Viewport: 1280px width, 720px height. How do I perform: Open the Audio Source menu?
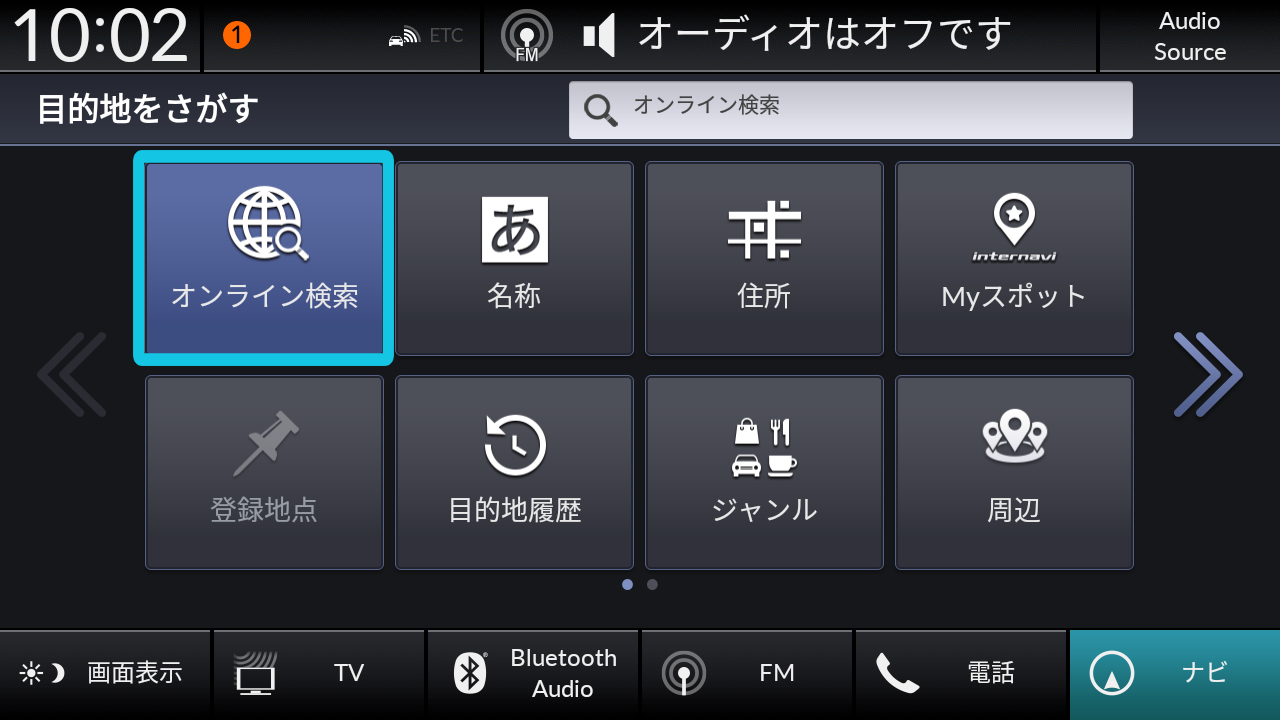pos(1189,37)
